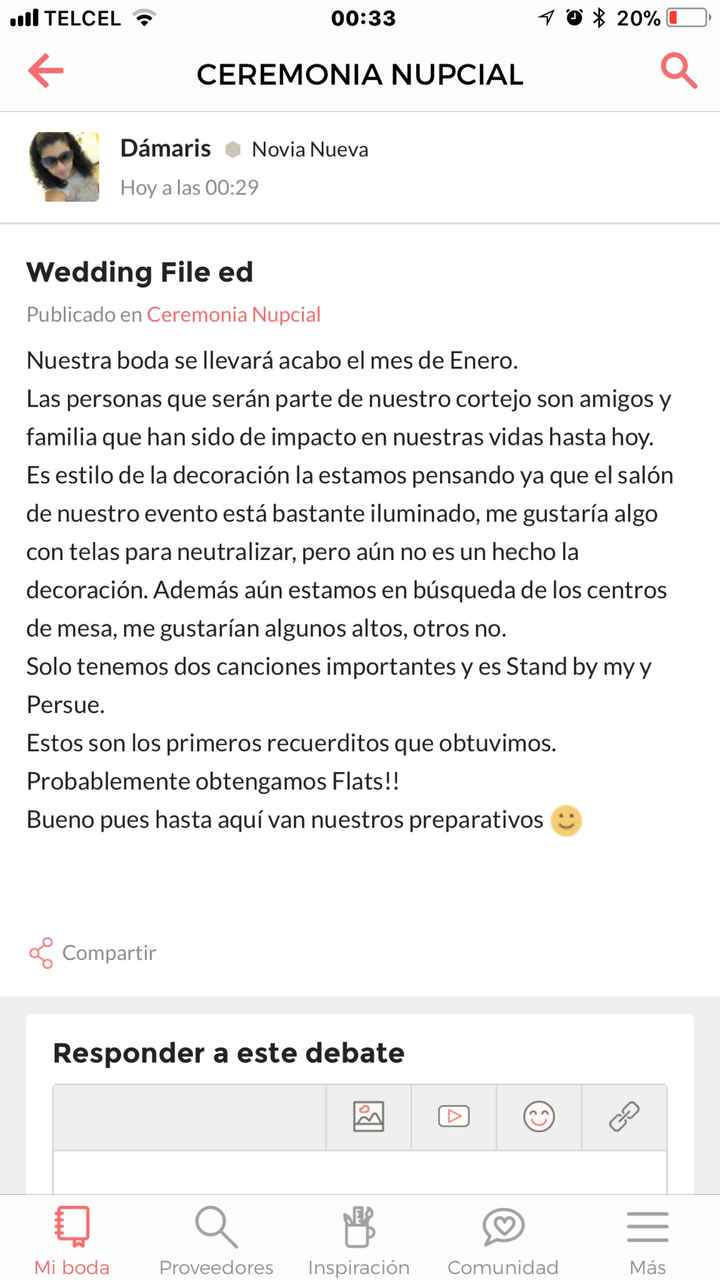Open the Proveedores search icon
The image size is (720, 1280).
coord(214,1225)
